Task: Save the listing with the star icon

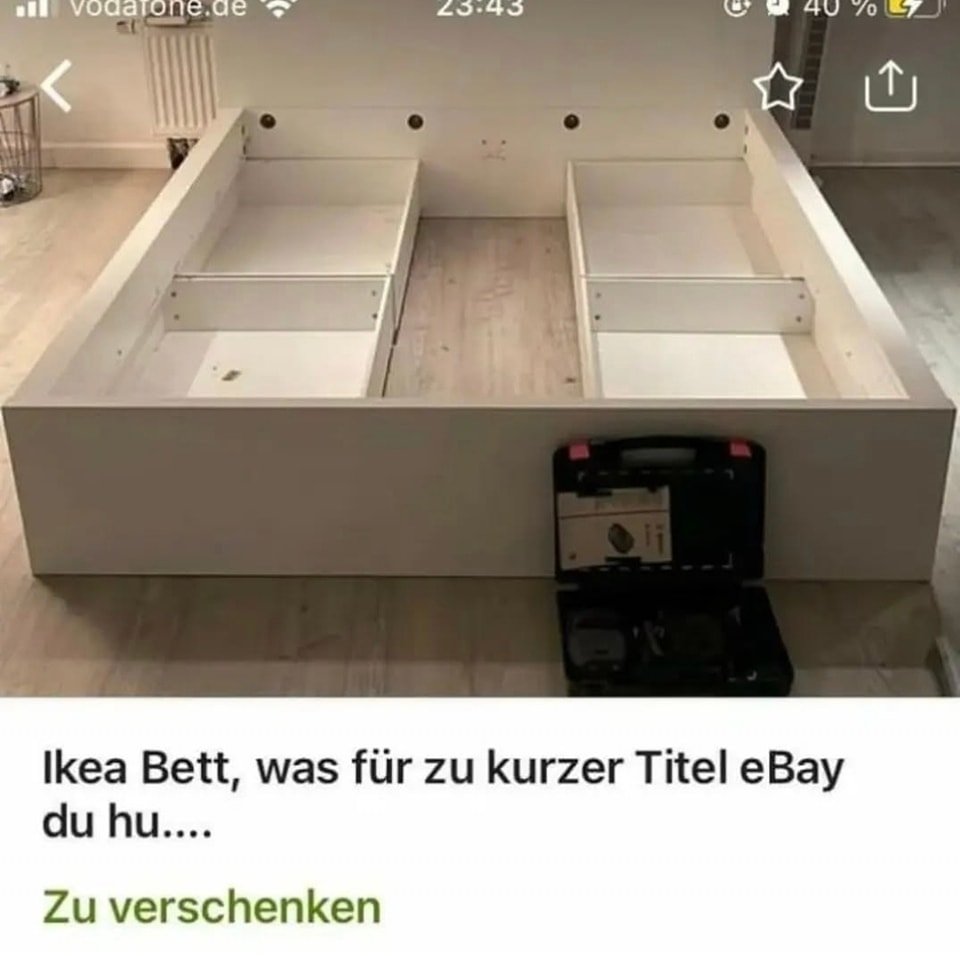Action: (778, 88)
